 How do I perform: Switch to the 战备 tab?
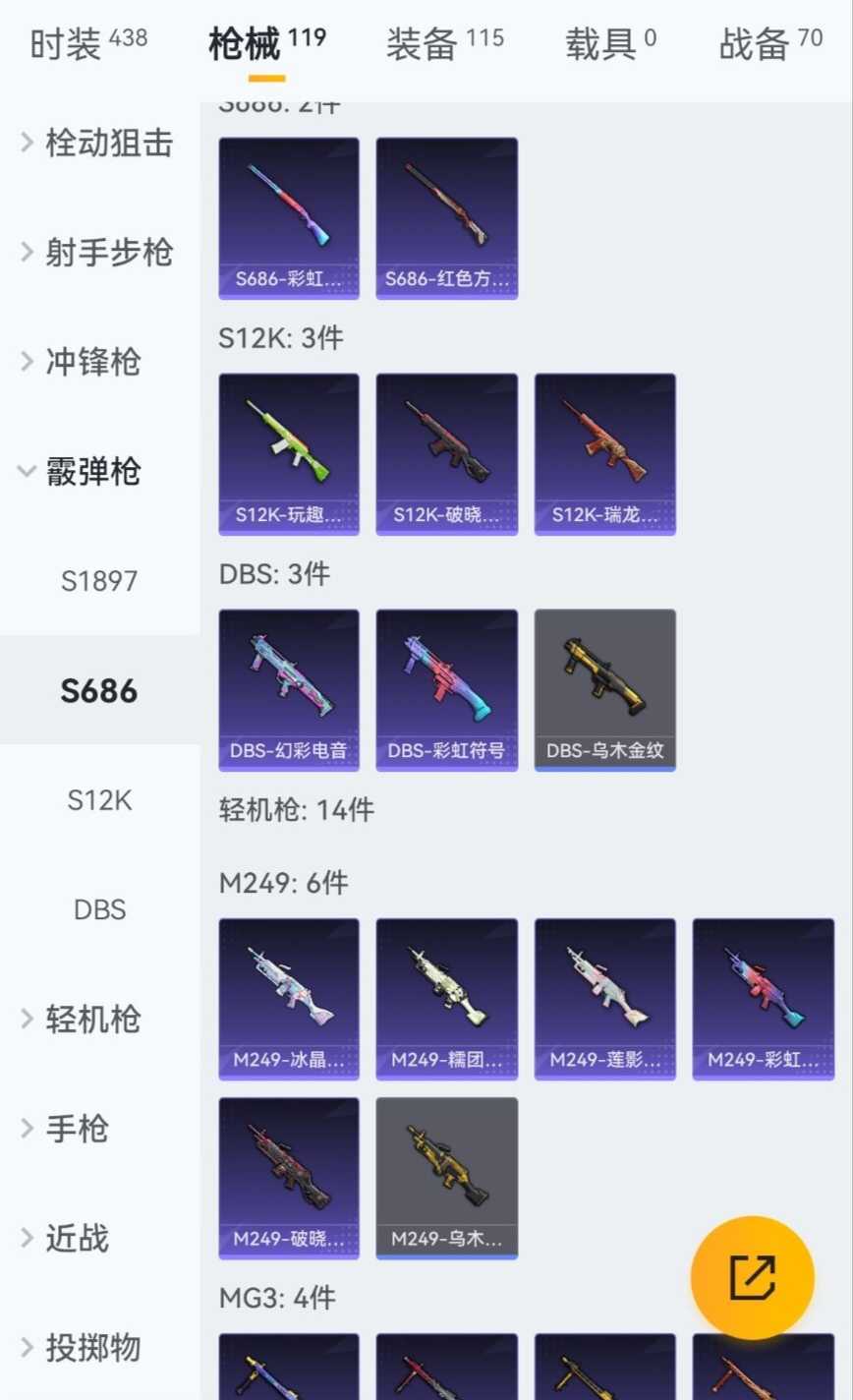pyautogui.click(x=770, y=44)
